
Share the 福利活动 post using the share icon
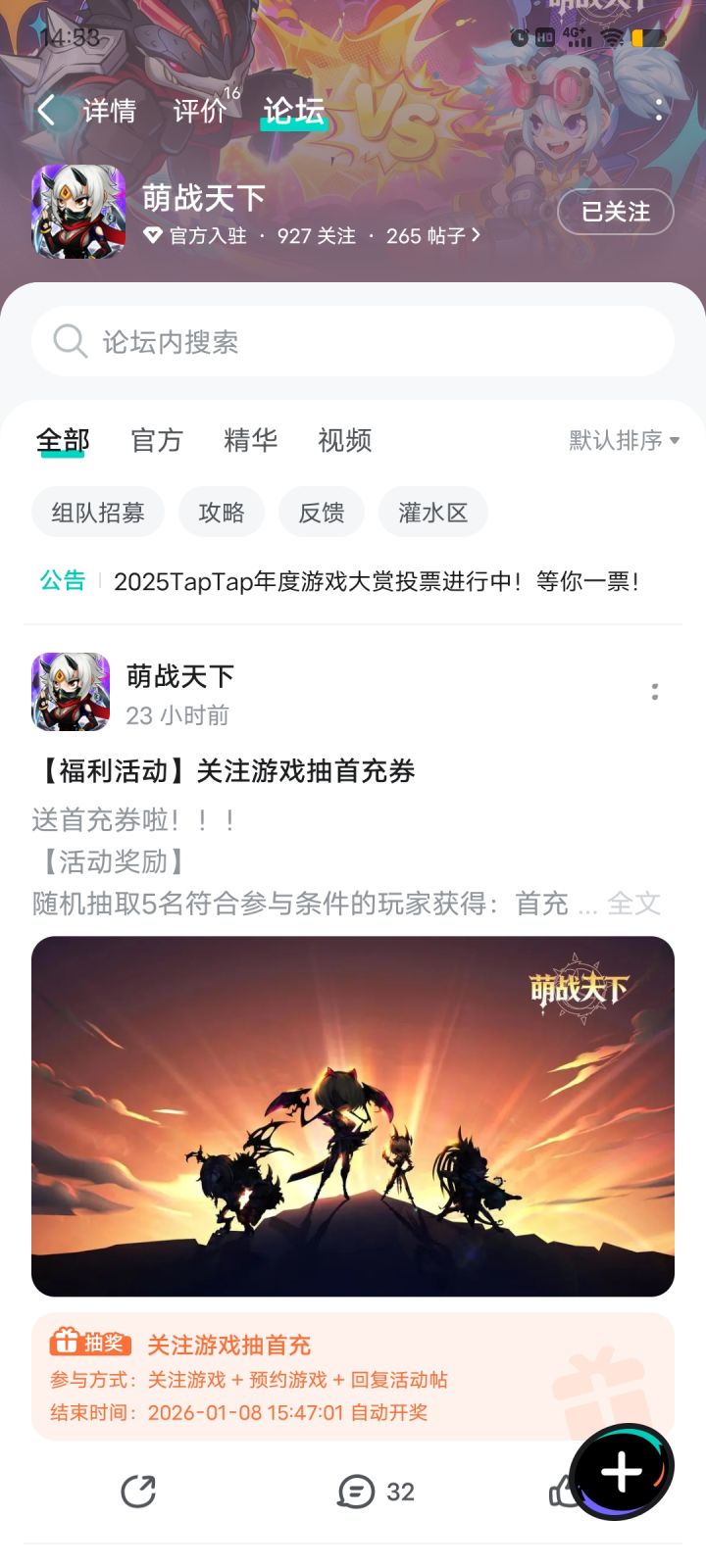pyautogui.click(x=138, y=1492)
